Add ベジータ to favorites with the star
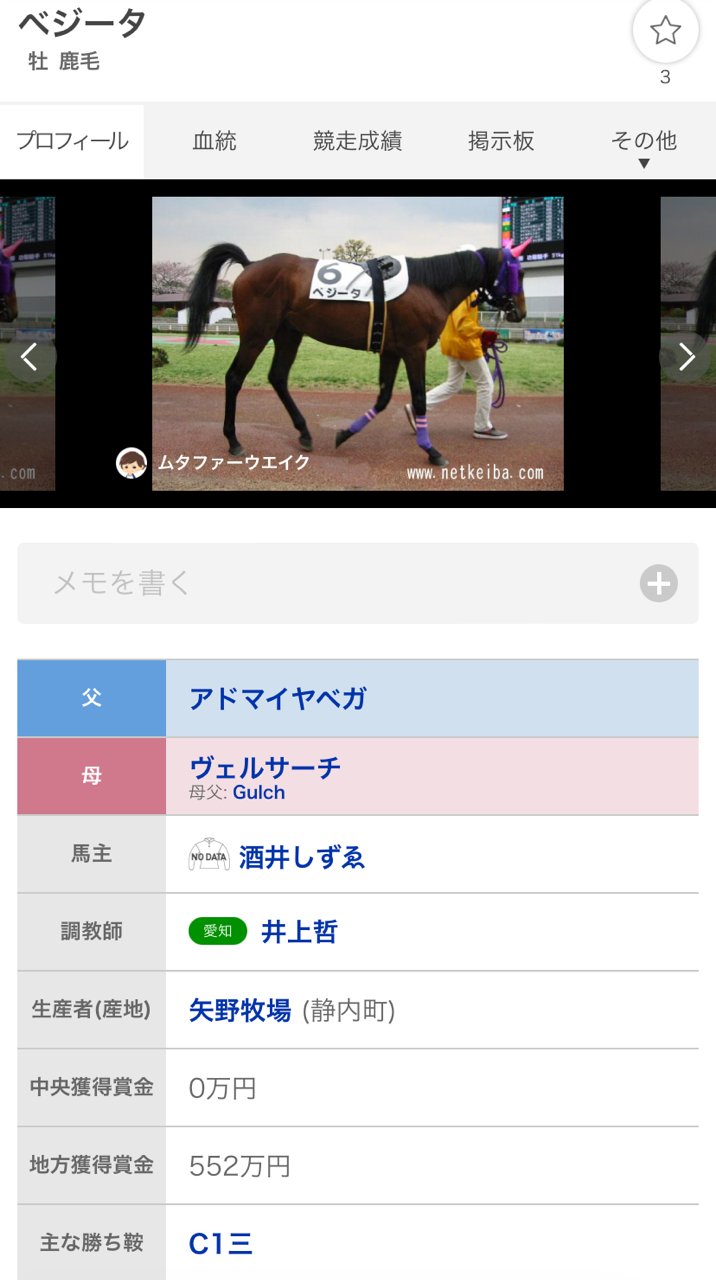This screenshot has height=1280, width=716. click(665, 32)
